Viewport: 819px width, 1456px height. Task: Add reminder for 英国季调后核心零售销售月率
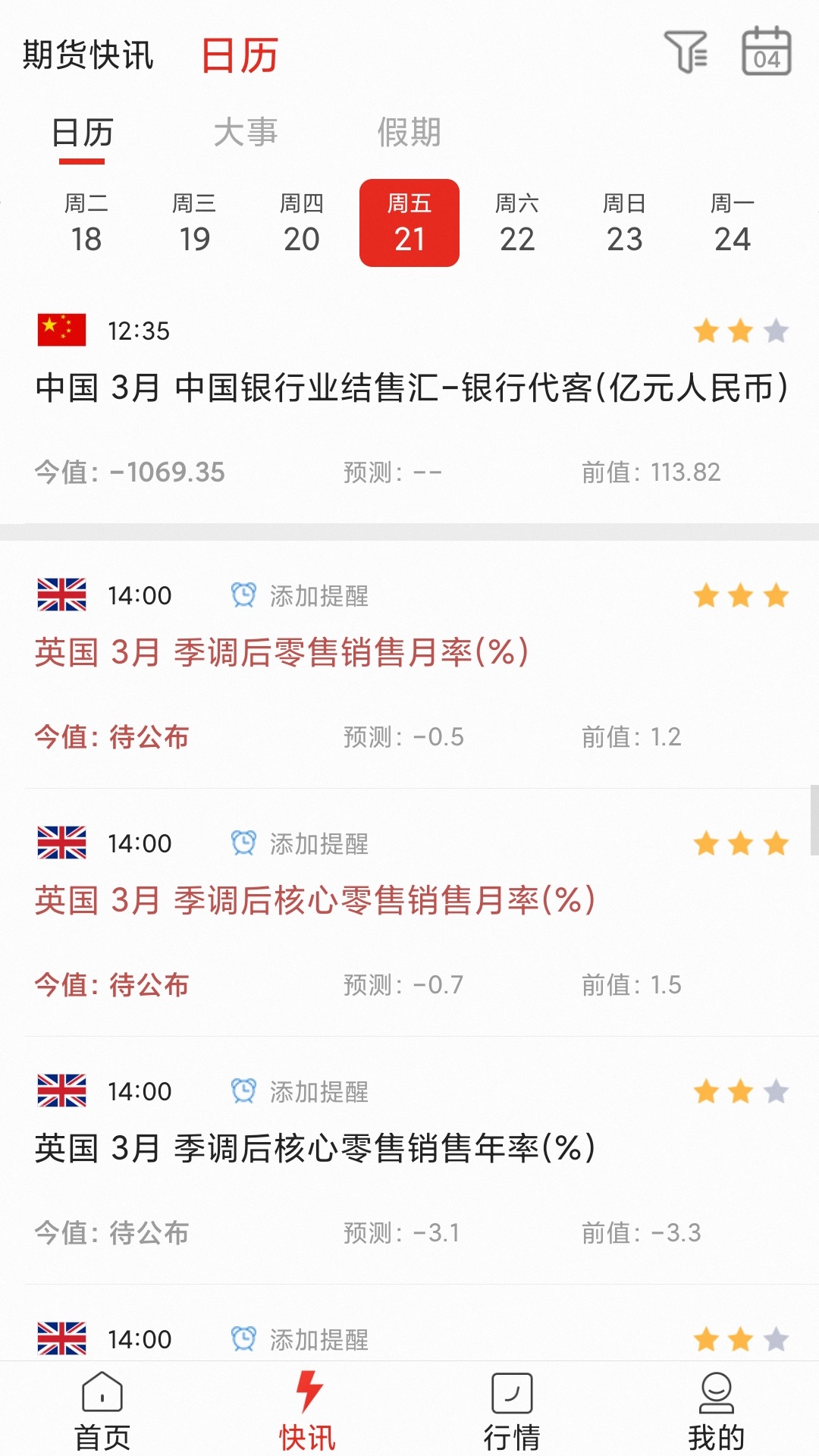[x=300, y=843]
